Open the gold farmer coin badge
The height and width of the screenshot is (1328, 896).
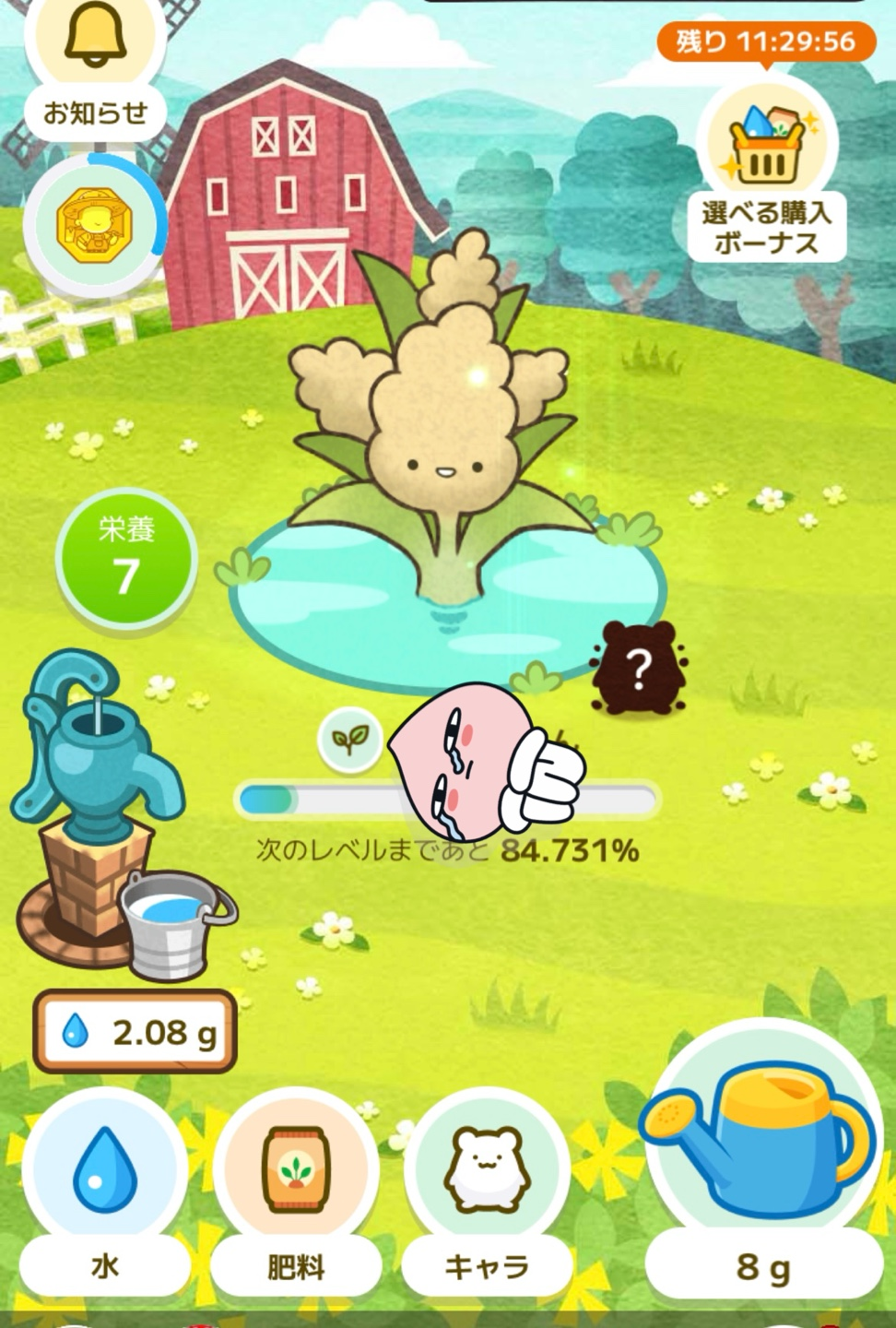click(x=96, y=225)
